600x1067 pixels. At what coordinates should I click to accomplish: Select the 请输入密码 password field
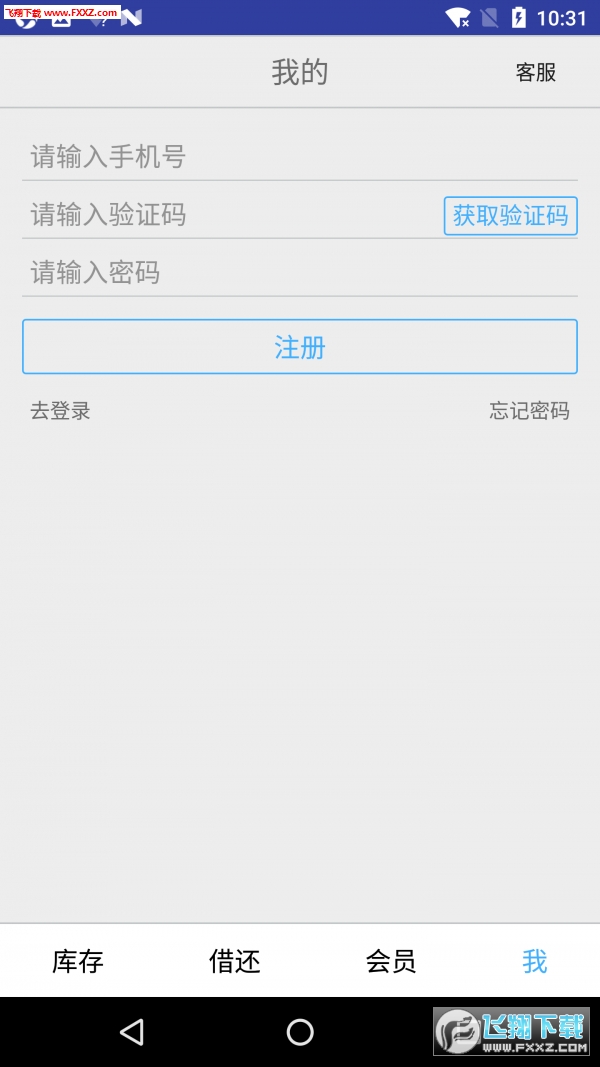pos(299,273)
